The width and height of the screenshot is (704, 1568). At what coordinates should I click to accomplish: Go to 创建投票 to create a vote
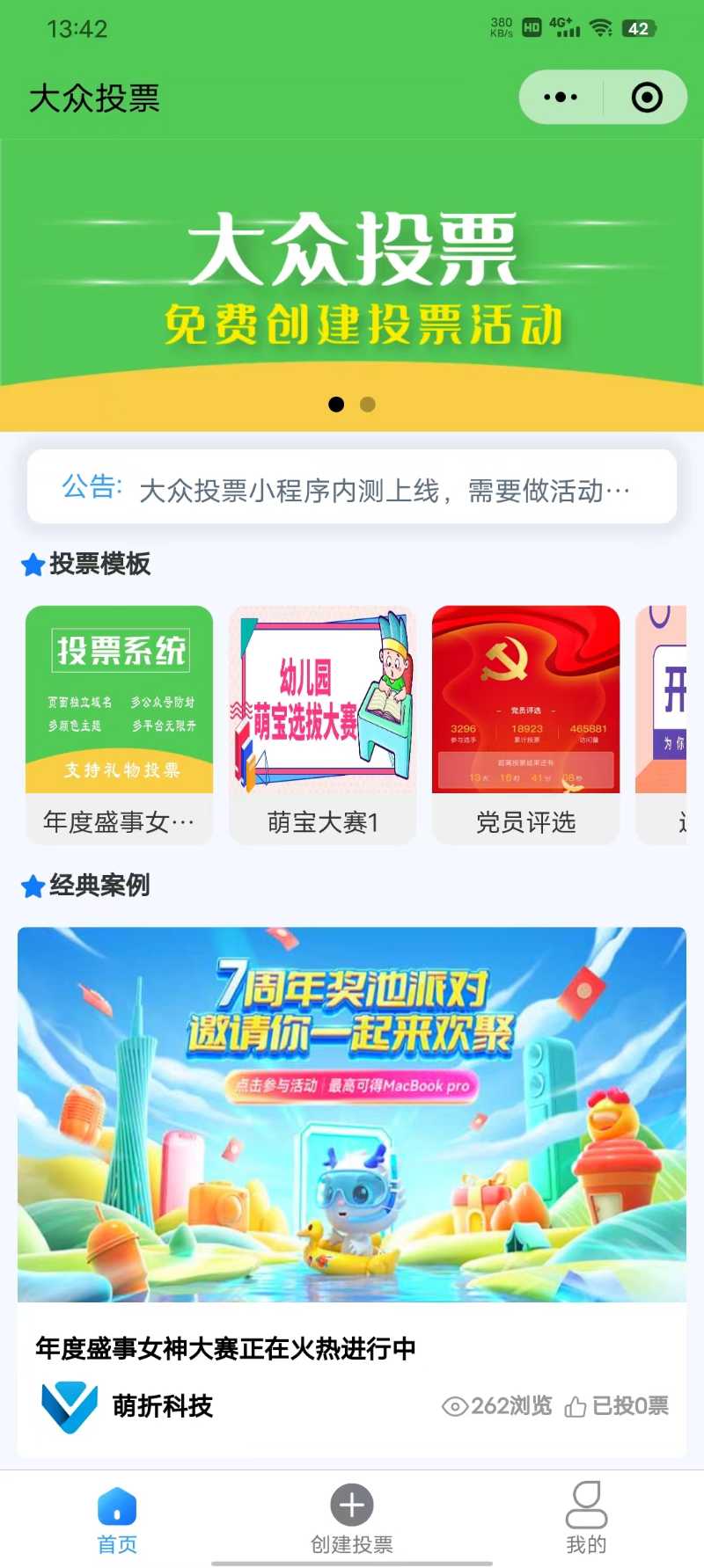(x=352, y=1517)
